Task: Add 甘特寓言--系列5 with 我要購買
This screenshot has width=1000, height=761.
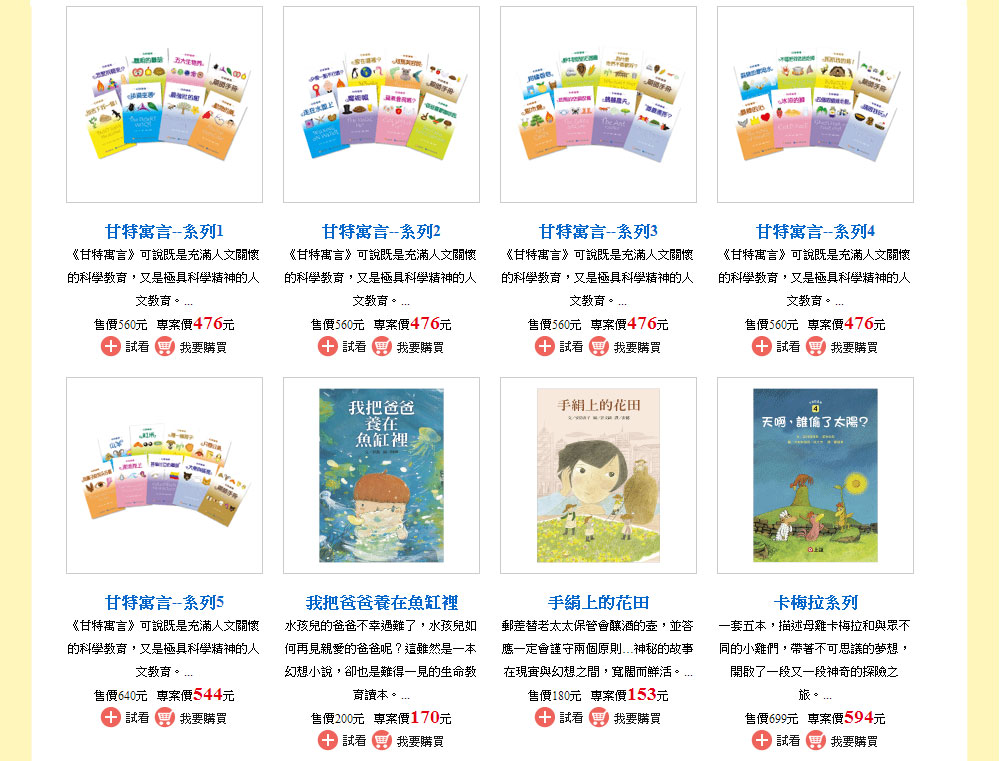Action: (192, 718)
